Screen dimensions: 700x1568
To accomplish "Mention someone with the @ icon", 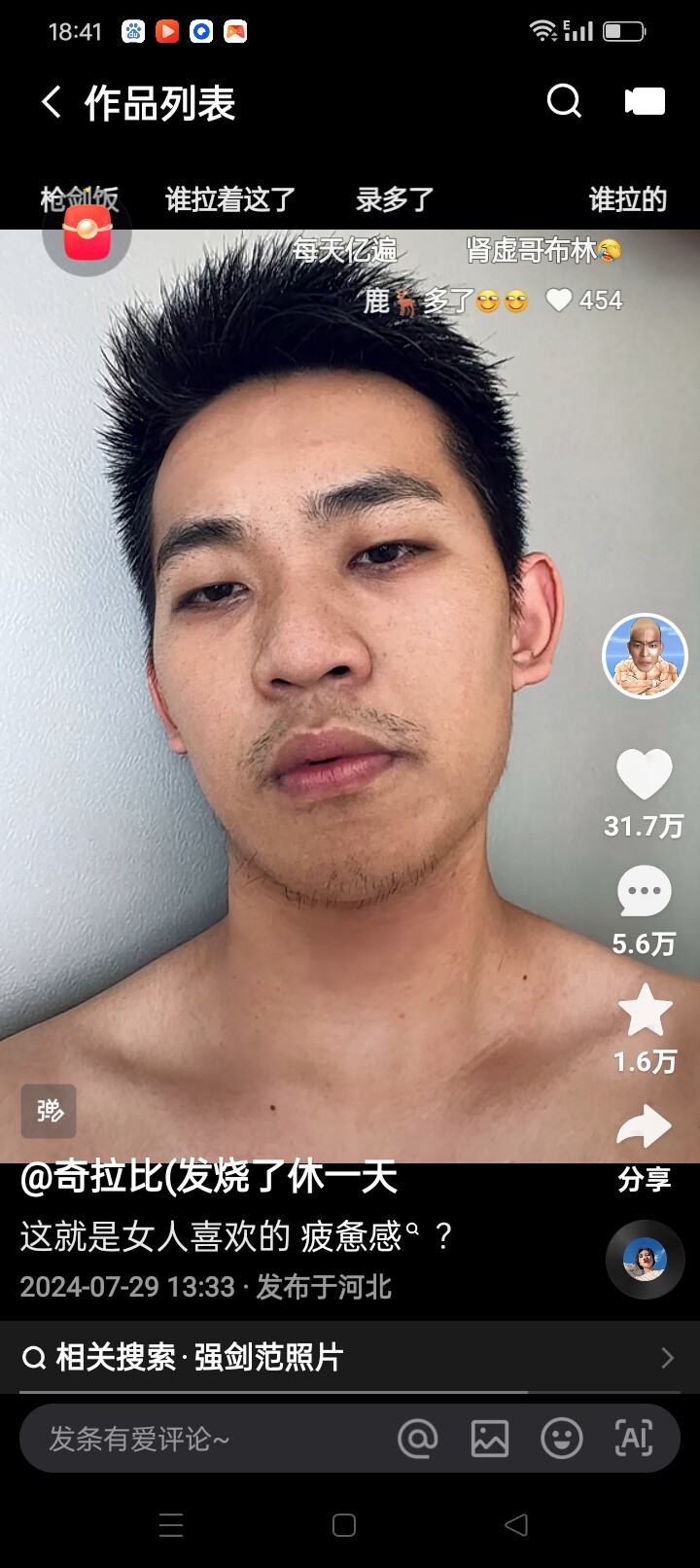I will pos(418,1439).
